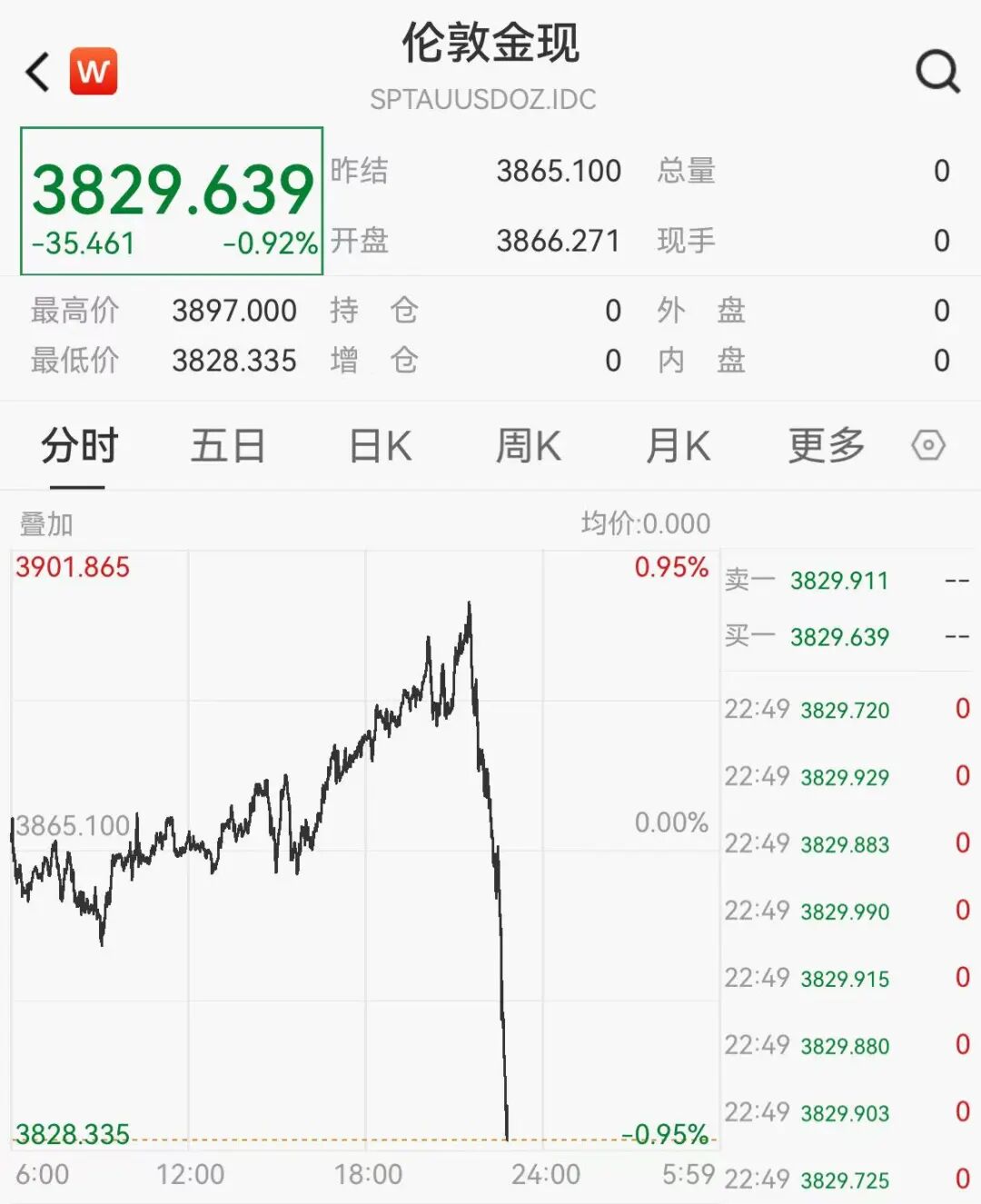981x1204 pixels.
Task: Tap the red W icon
Action: click(x=94, y=71)
